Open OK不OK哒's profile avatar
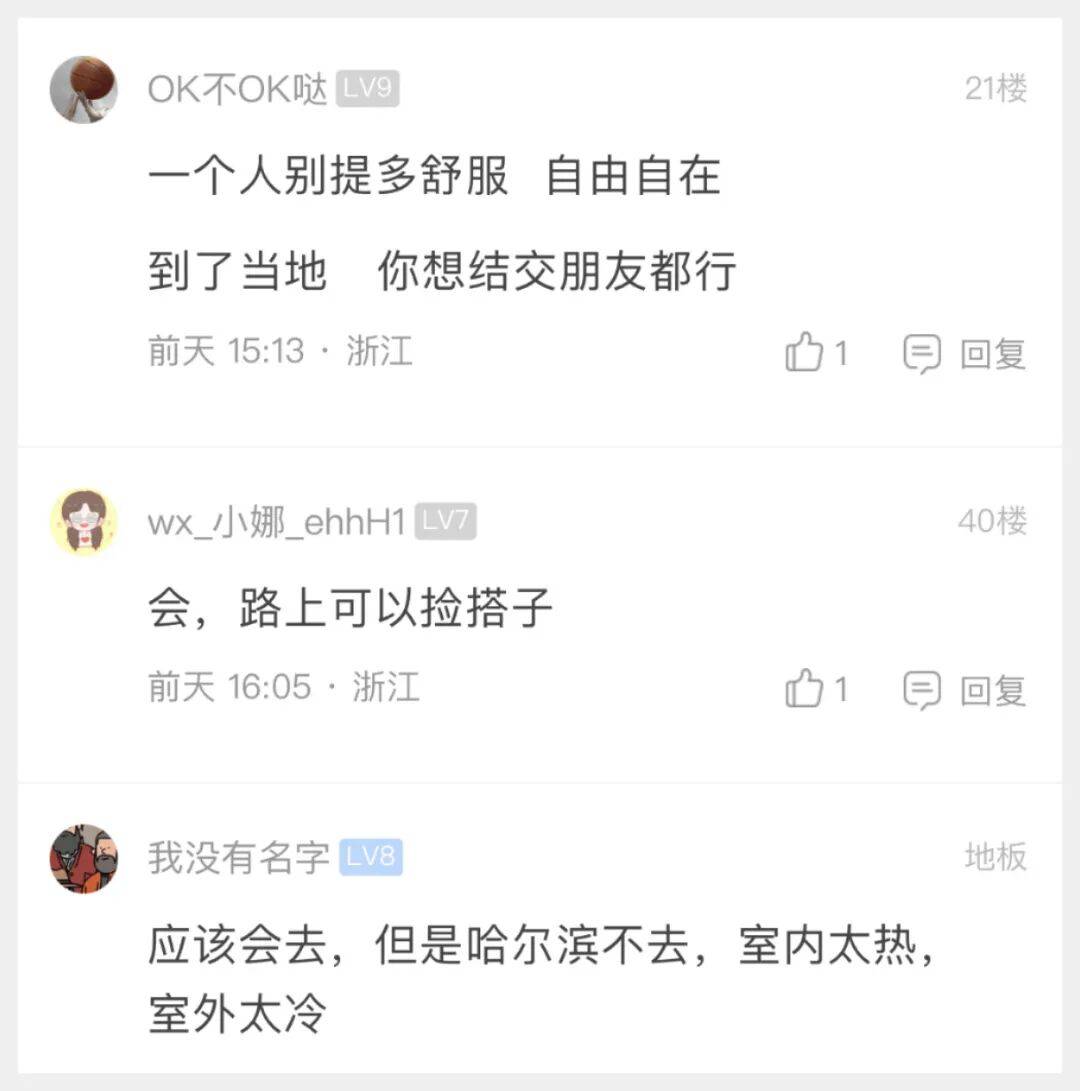 pos(84,90)
